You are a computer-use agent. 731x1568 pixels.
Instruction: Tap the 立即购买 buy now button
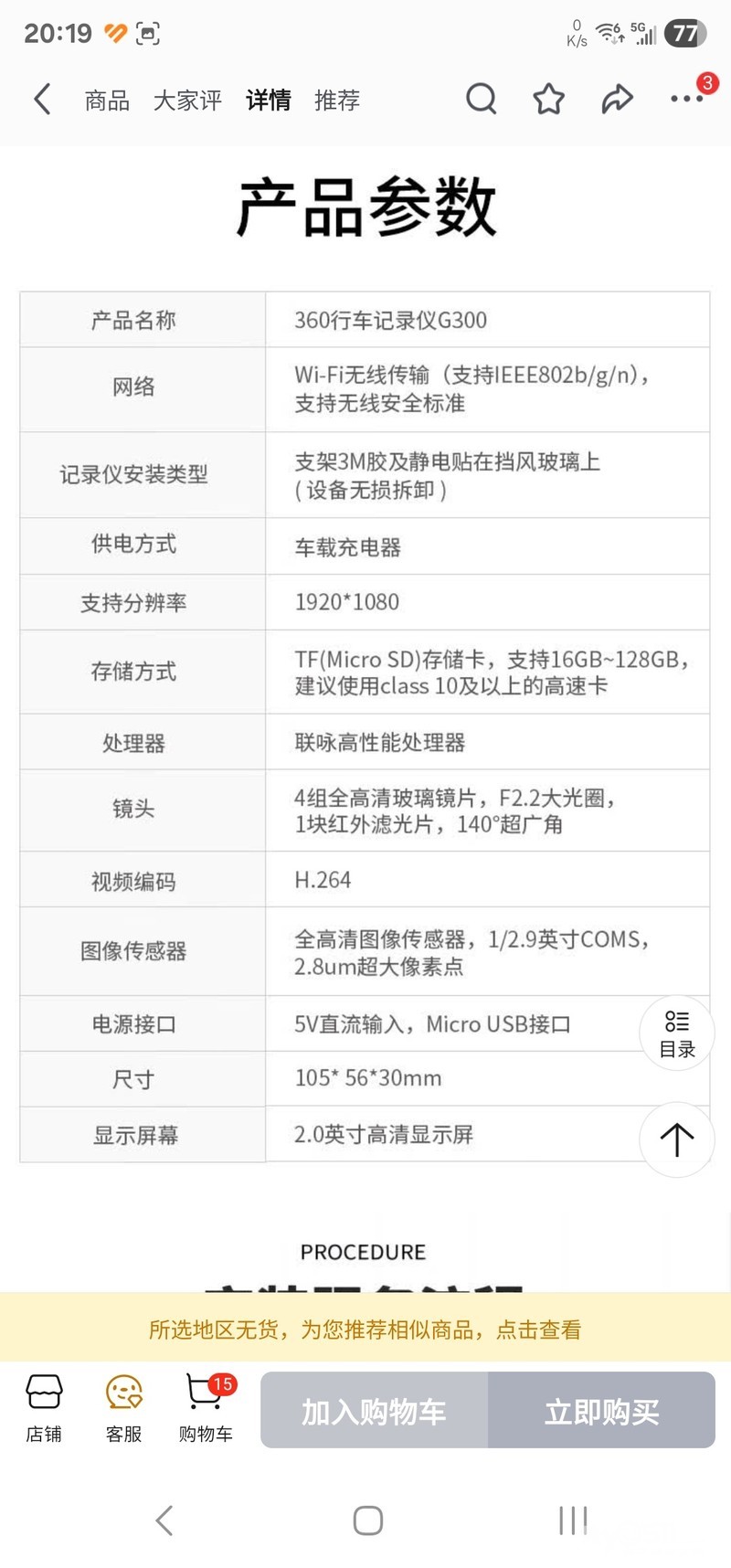(x=601, y=1412)
